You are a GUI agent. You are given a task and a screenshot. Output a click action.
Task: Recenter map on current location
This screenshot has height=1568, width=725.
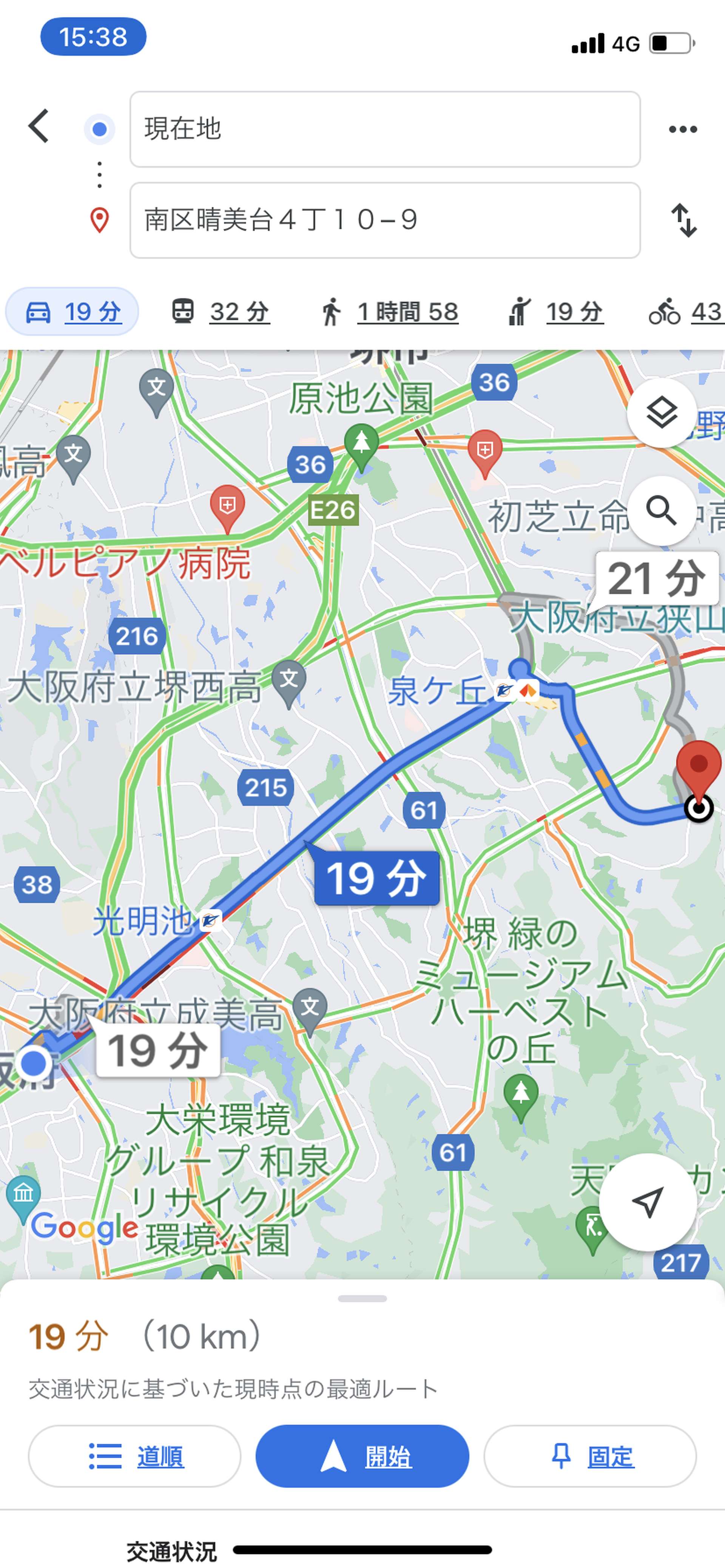pyautogui.click(x=647, y=1202)
